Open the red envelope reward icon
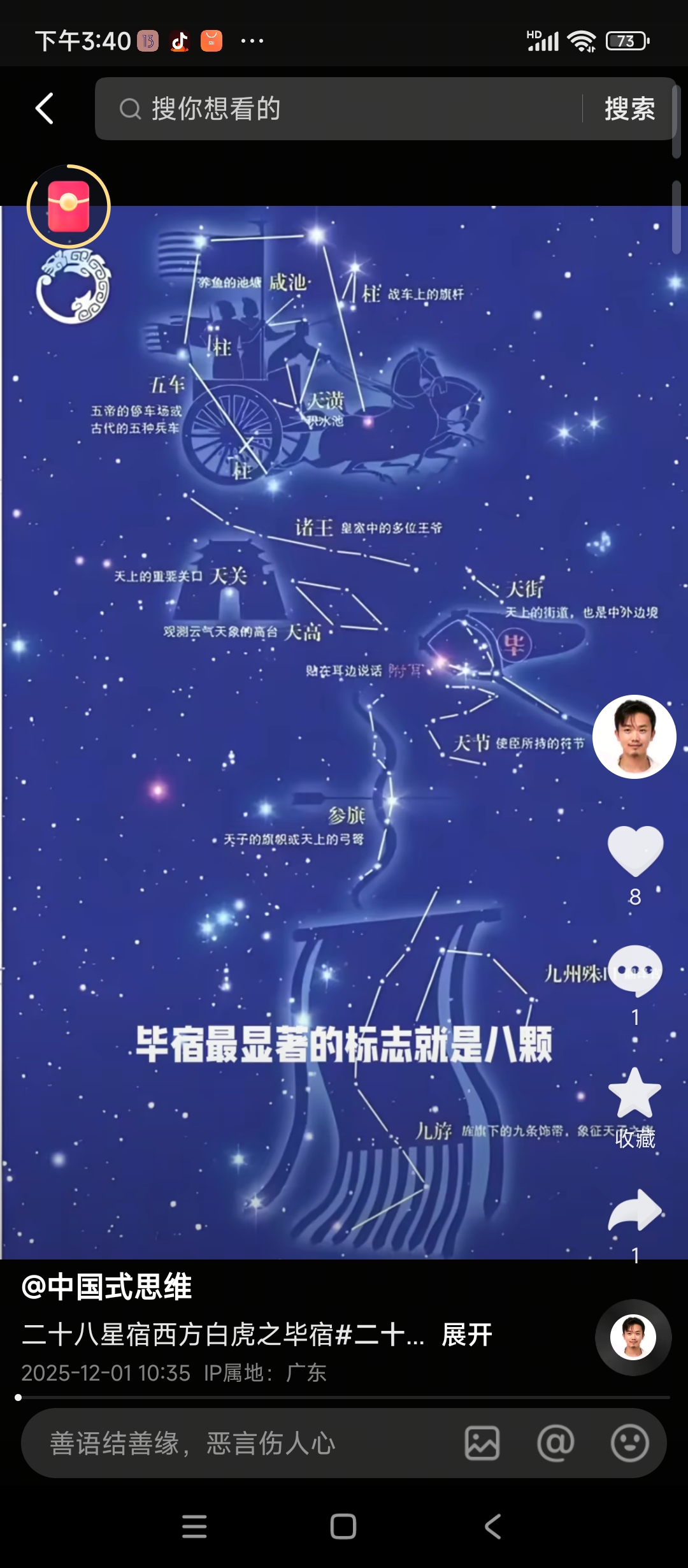This screenshot has height=1568, width=688. tap(69, 207)
